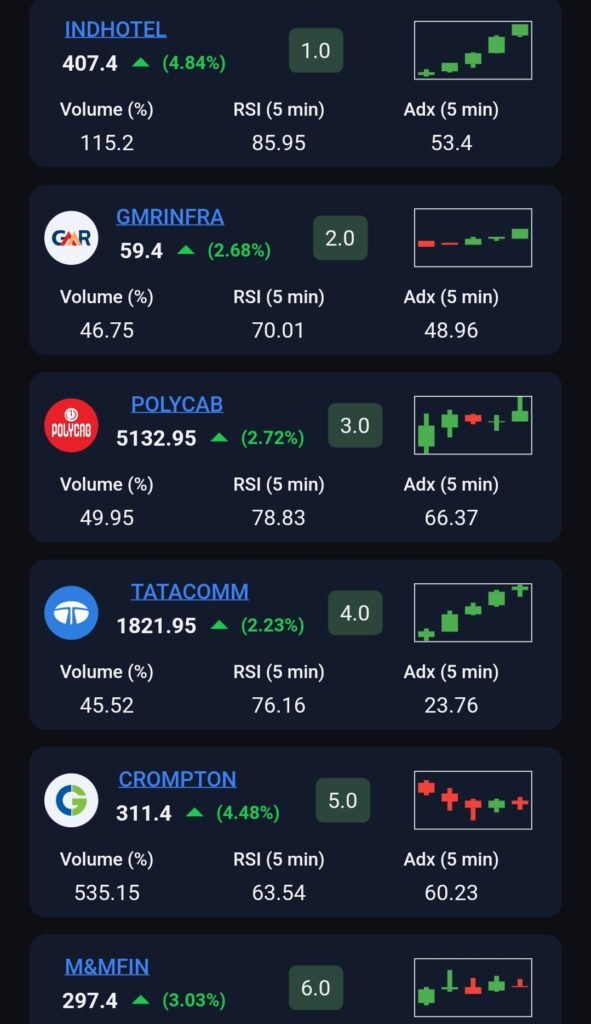
Task: Open the M&MFIN stock link
Action: coord(106,967)
